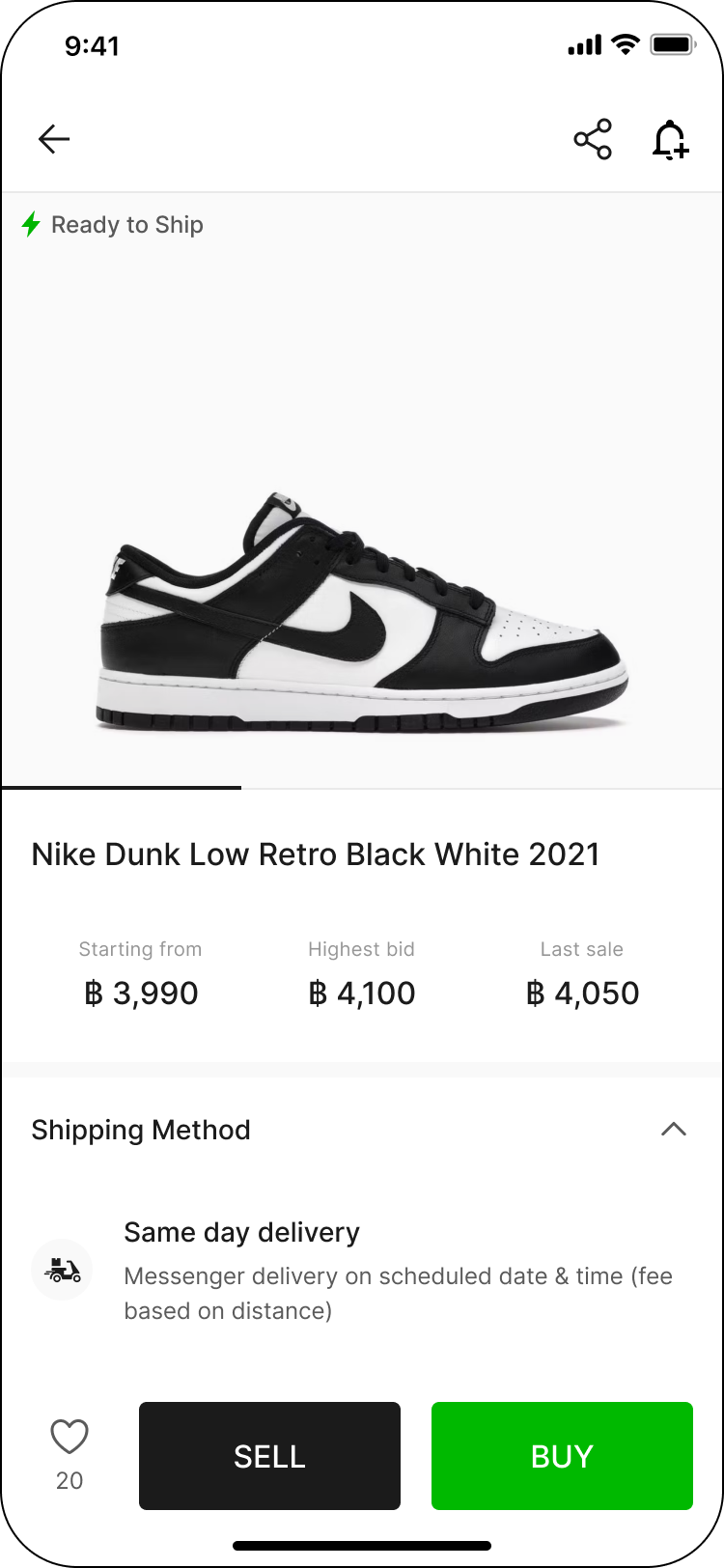Toggle the add-notification bell for this product

coord(671,138)
